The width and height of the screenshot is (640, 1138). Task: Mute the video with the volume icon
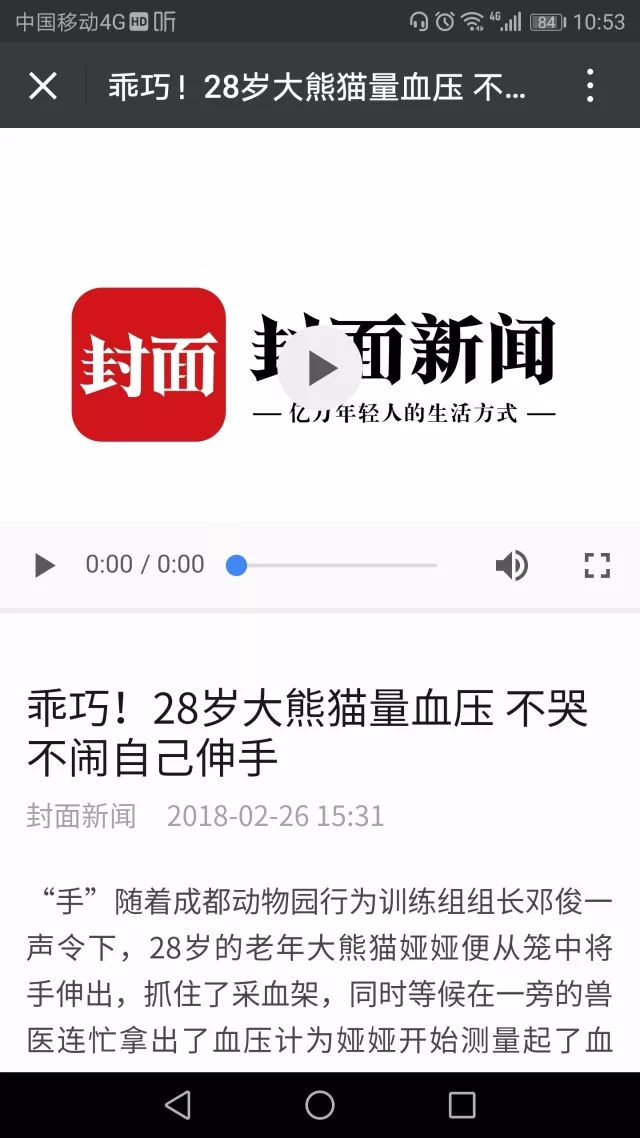[512, 565]
